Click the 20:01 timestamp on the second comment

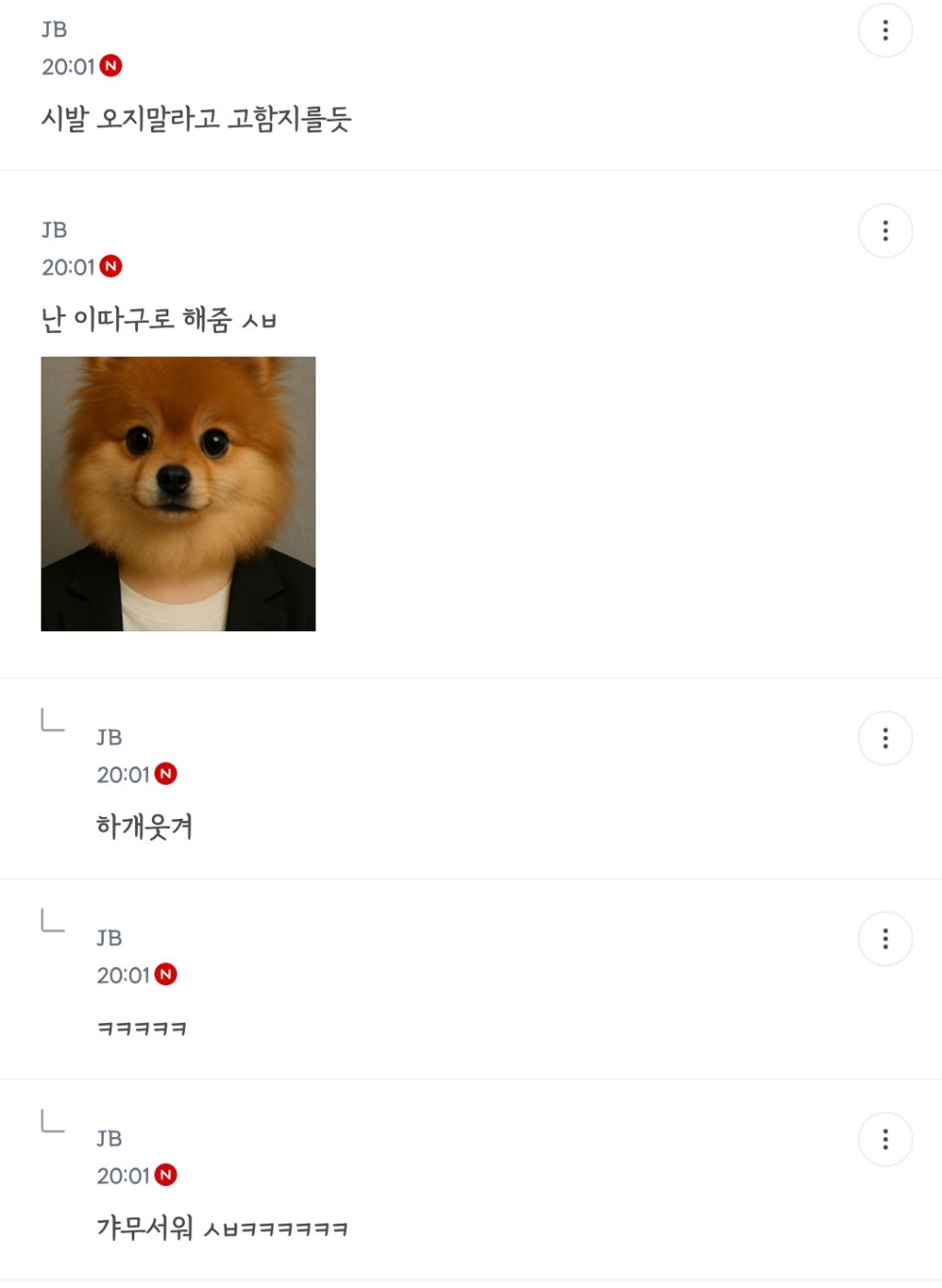coord(67,268)
